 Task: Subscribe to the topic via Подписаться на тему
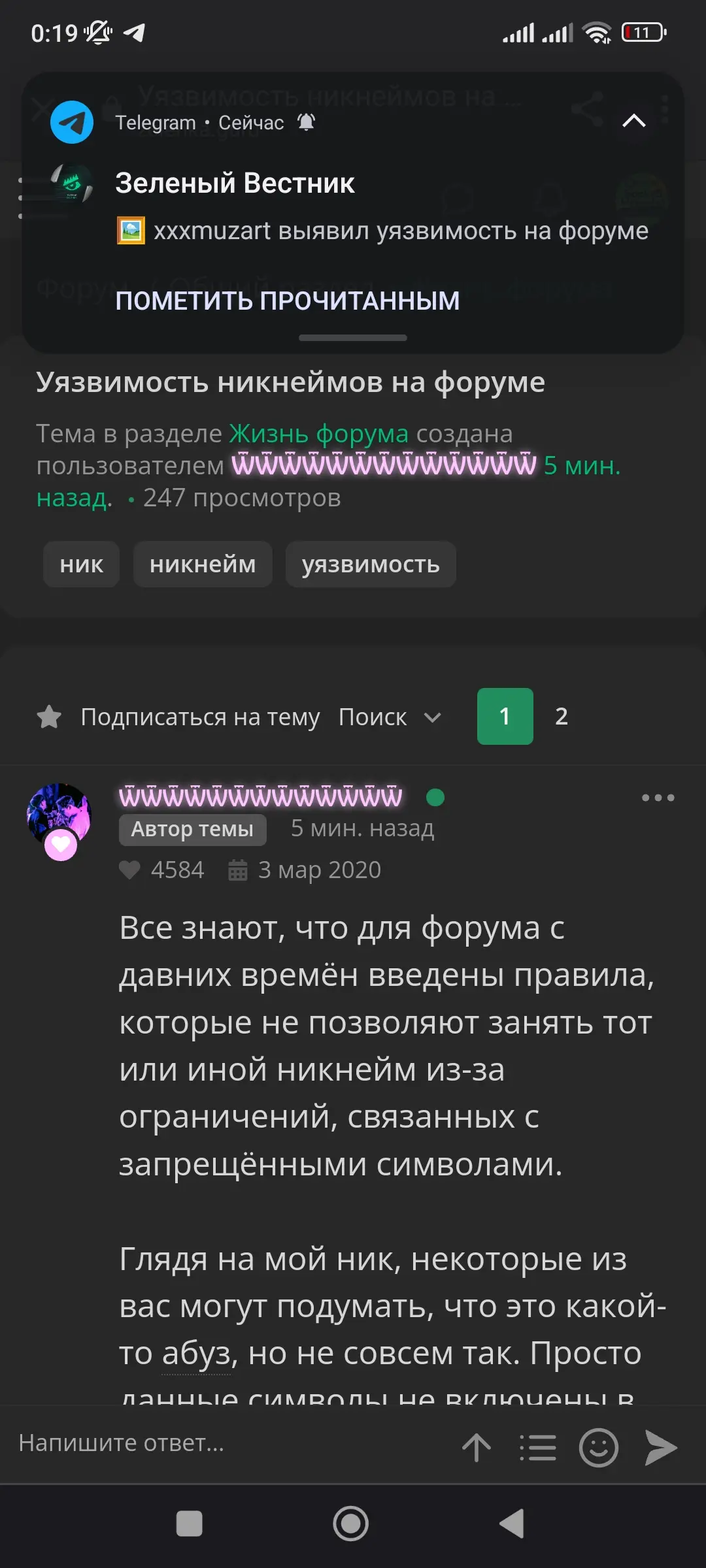(178, 717)
